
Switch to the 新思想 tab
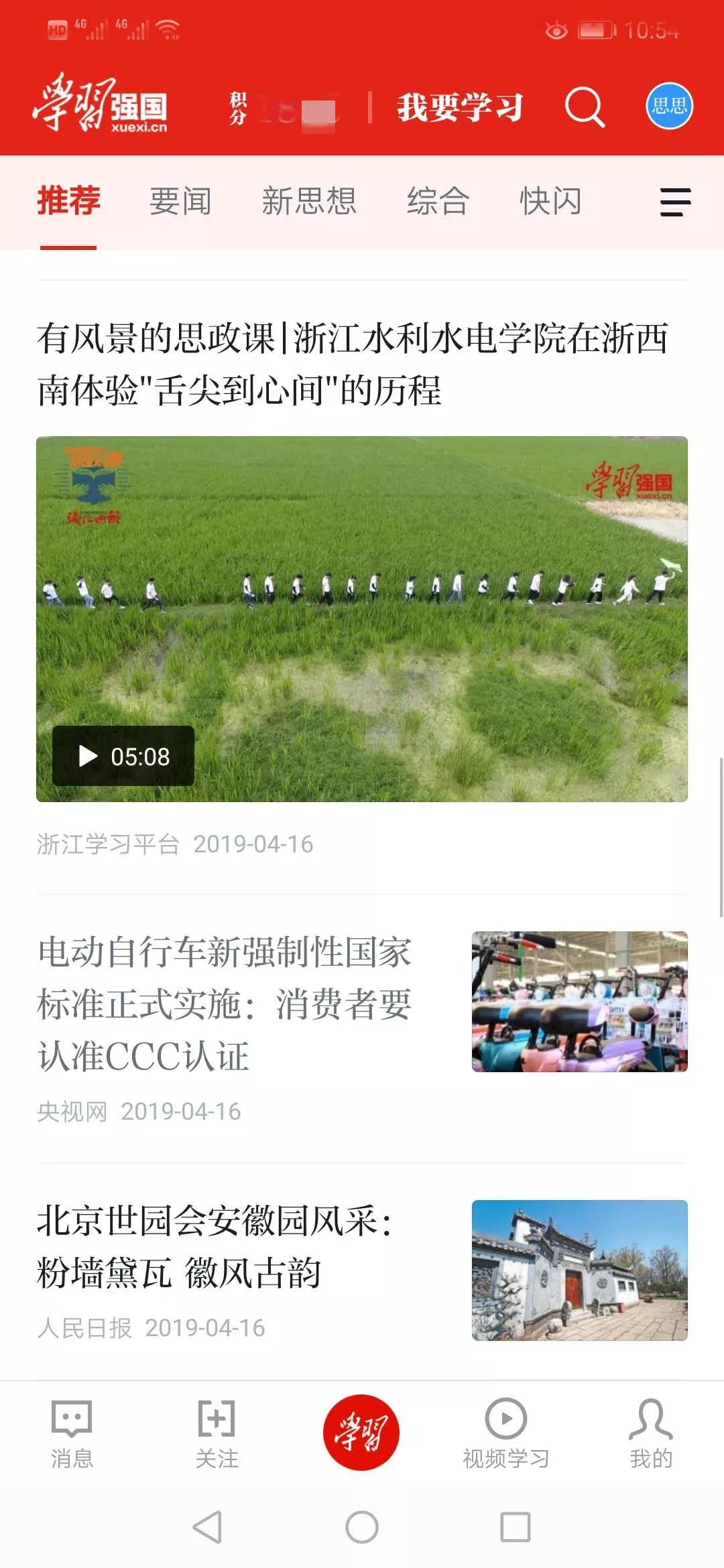[x=308, y=201]
